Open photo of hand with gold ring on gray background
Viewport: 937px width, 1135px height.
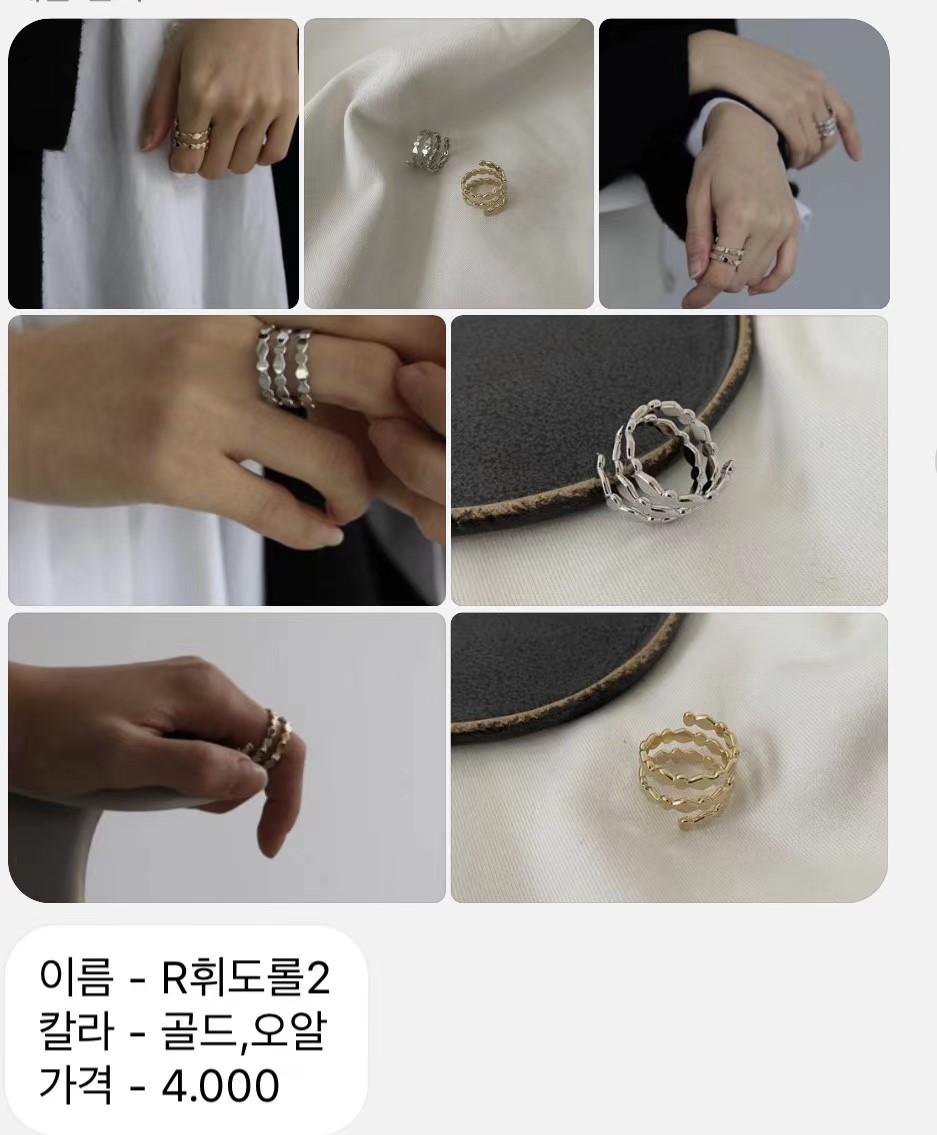227,757
